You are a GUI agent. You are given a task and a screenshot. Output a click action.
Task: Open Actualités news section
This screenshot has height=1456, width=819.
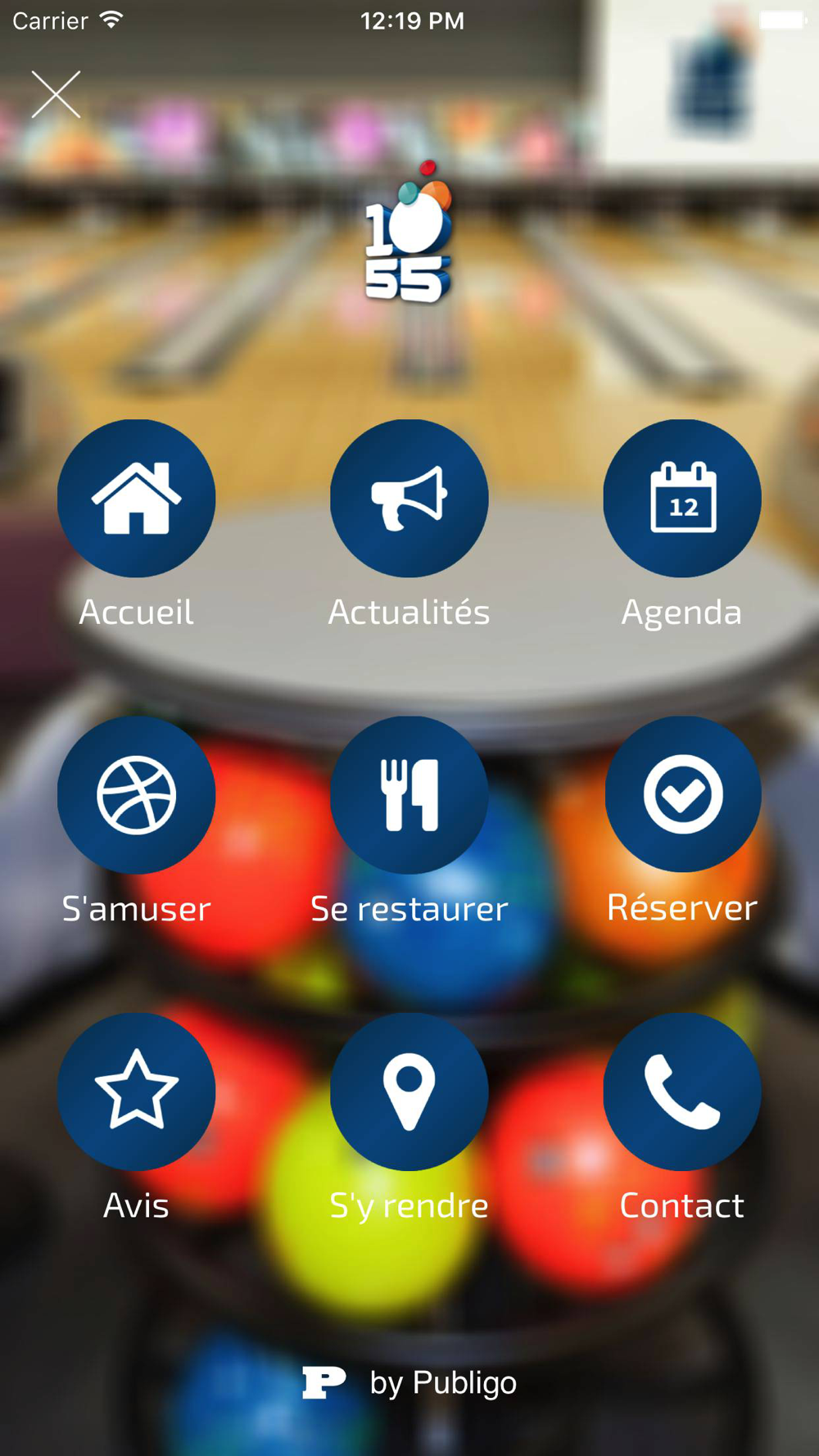click(x=409, y=499)
